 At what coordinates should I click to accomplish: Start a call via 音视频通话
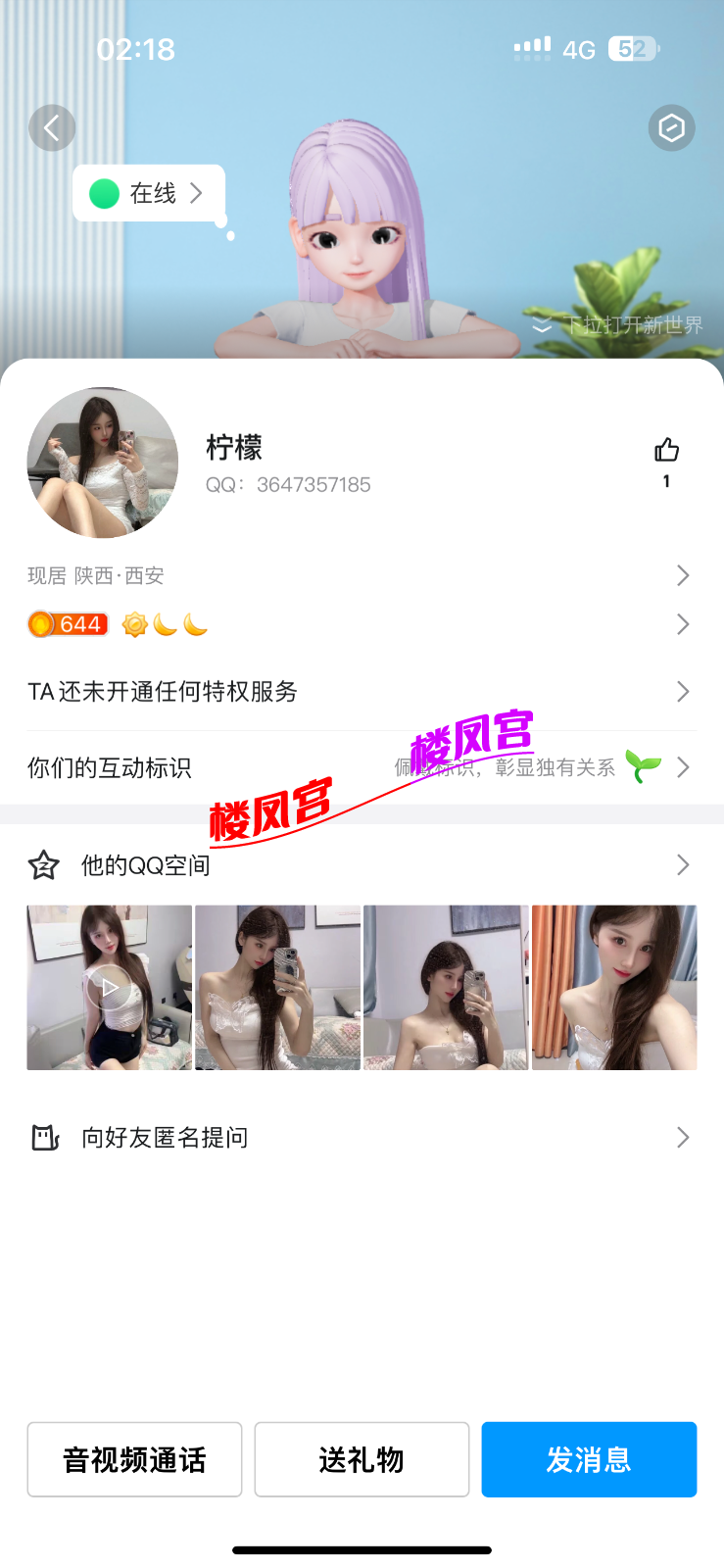[134, 1459]
